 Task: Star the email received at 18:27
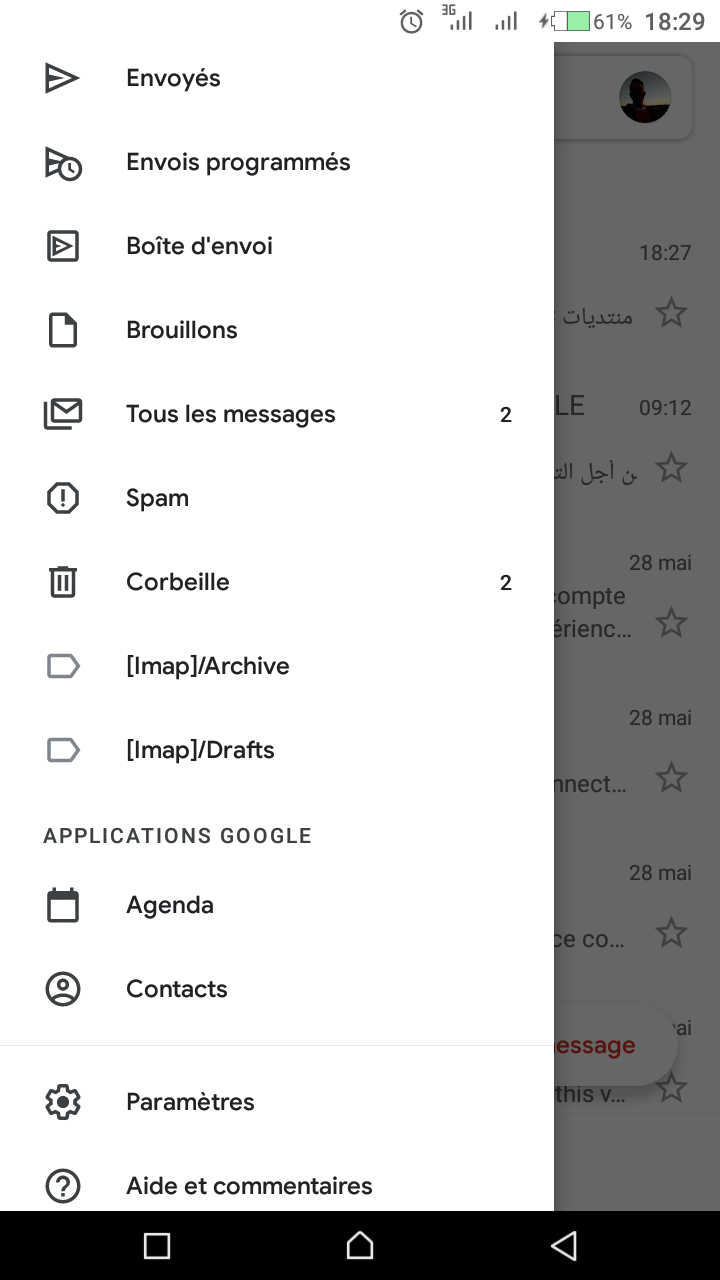[671, 313]
